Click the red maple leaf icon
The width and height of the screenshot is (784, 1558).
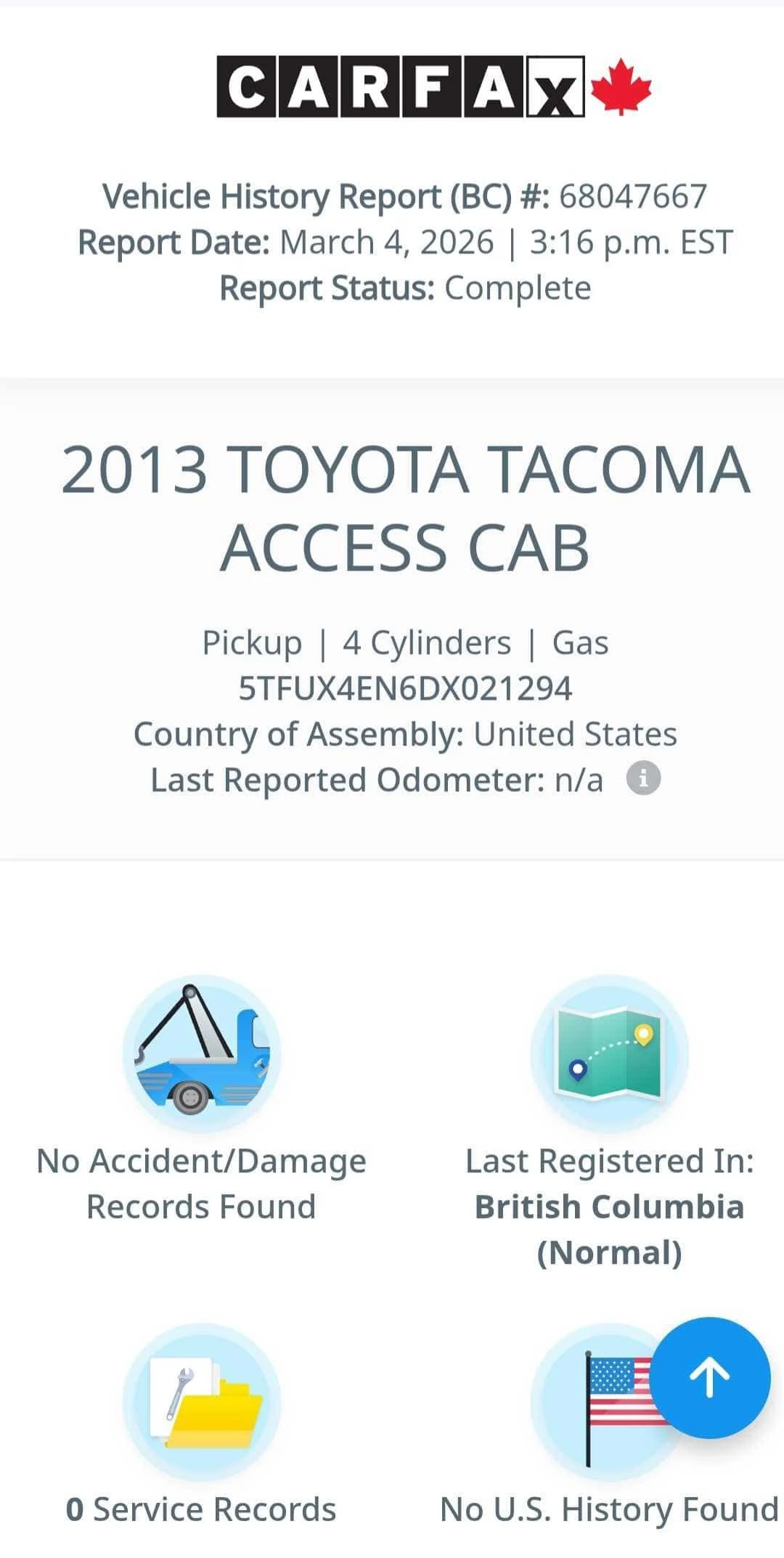[x=621, y=87]
